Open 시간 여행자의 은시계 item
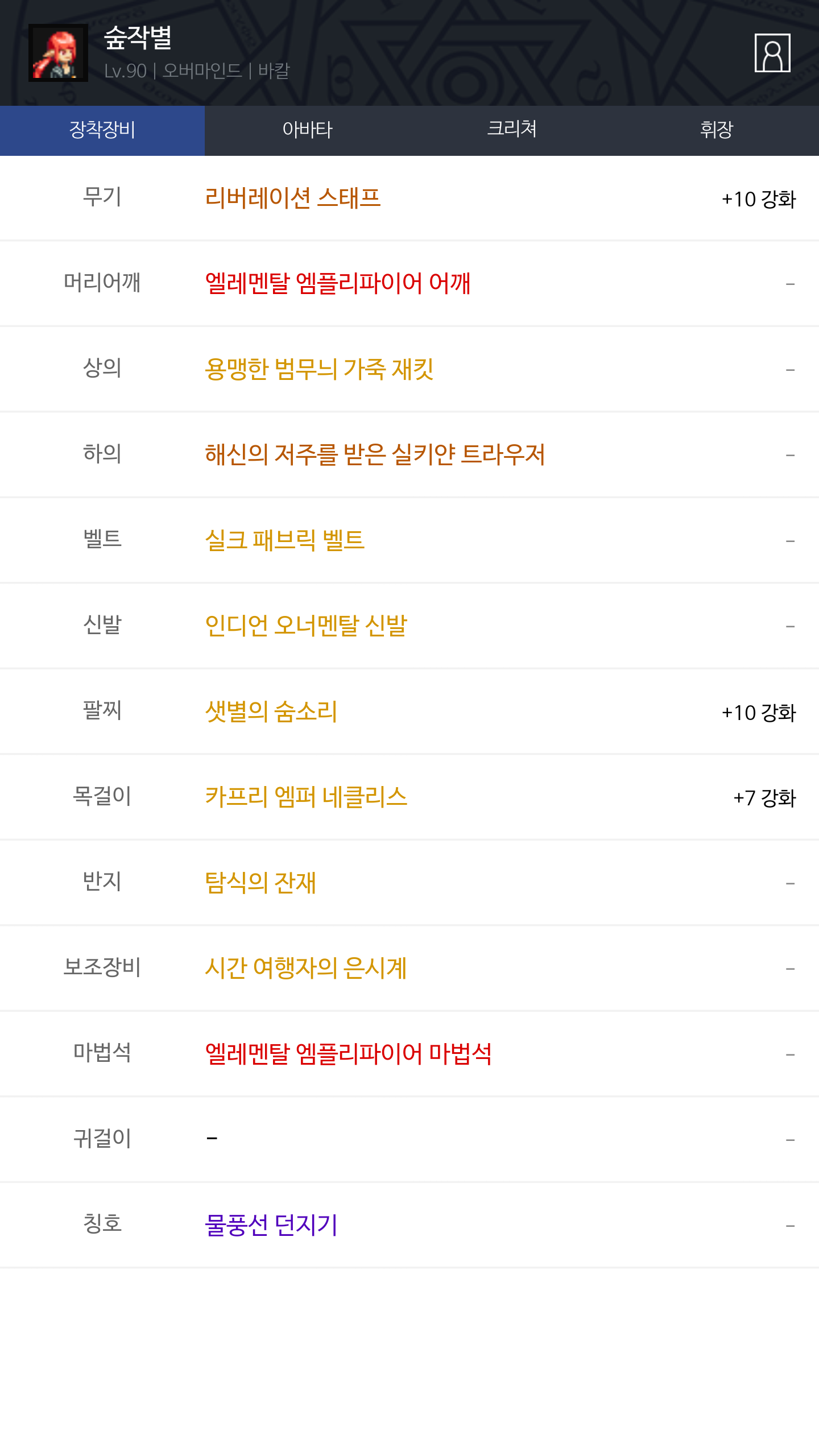Image resolution: width=819 pixels, height=1456 pixels. [x=305, y=968]
